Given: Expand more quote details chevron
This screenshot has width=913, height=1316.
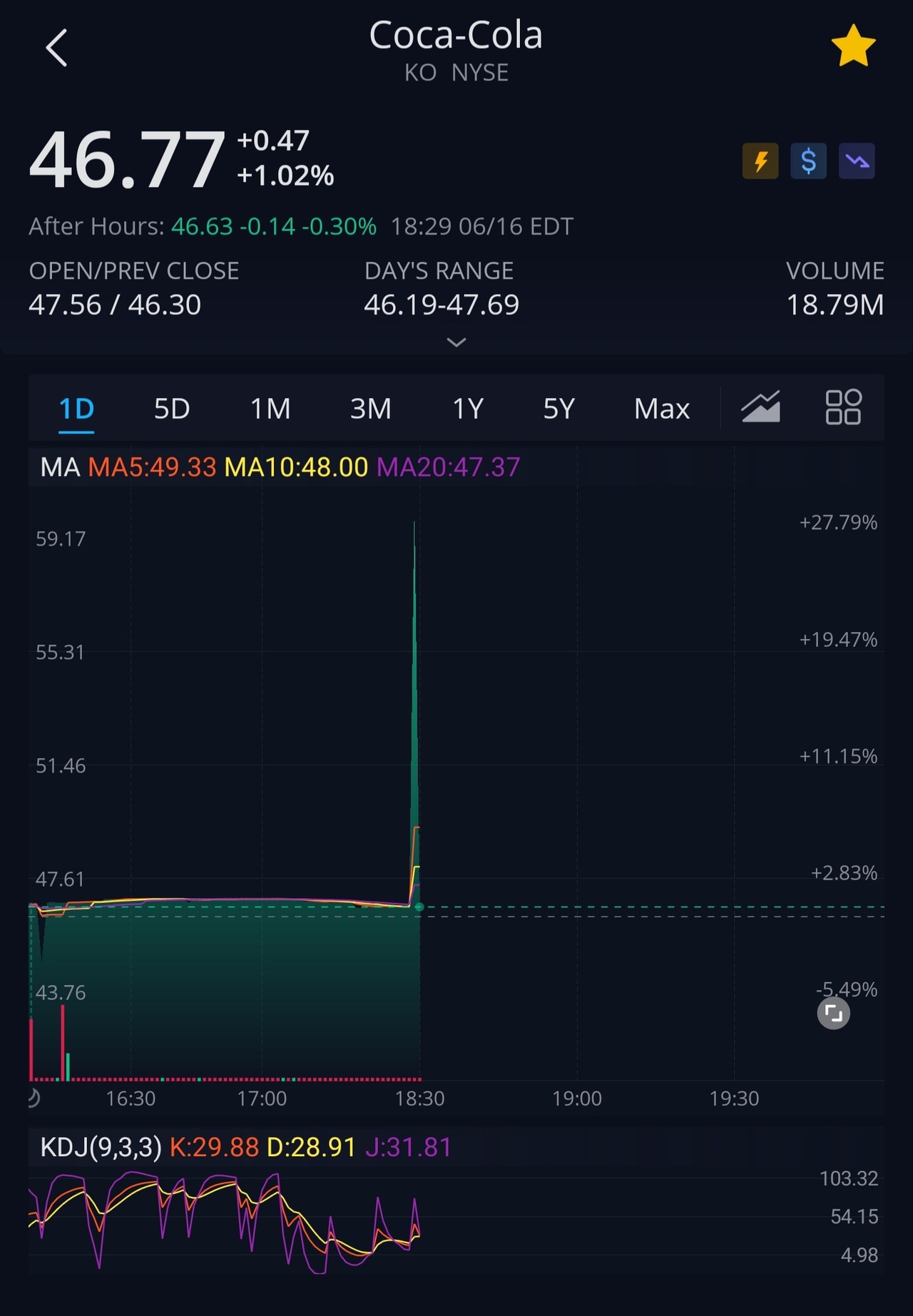Looking at the screenshot, I should [x=456, y=342].
